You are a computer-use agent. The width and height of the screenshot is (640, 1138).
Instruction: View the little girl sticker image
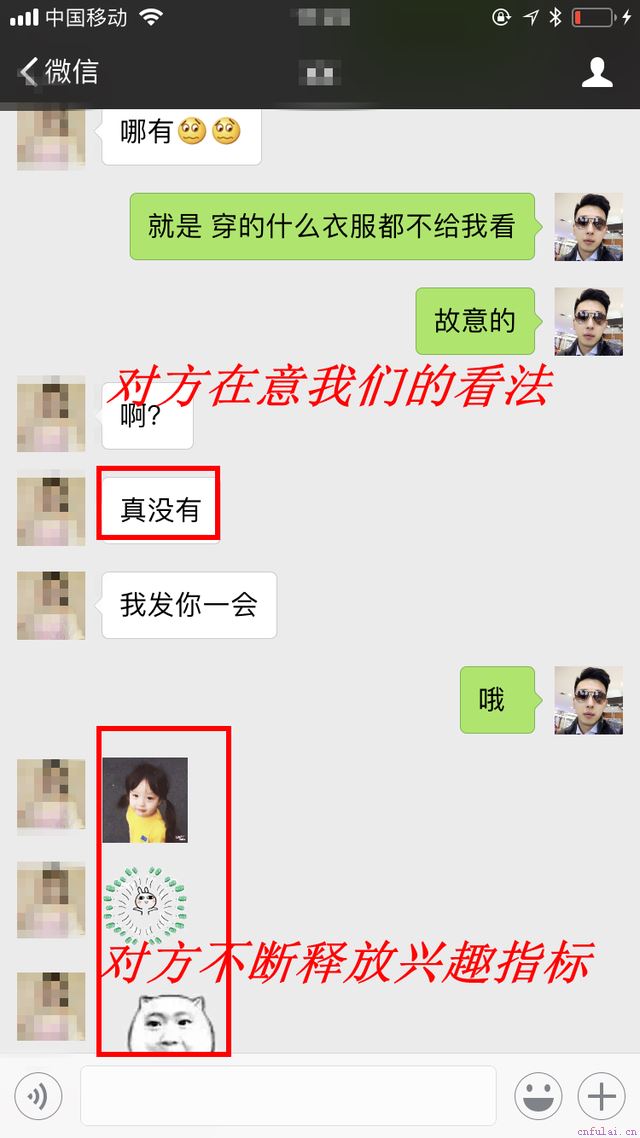click(x=145, y=800)
